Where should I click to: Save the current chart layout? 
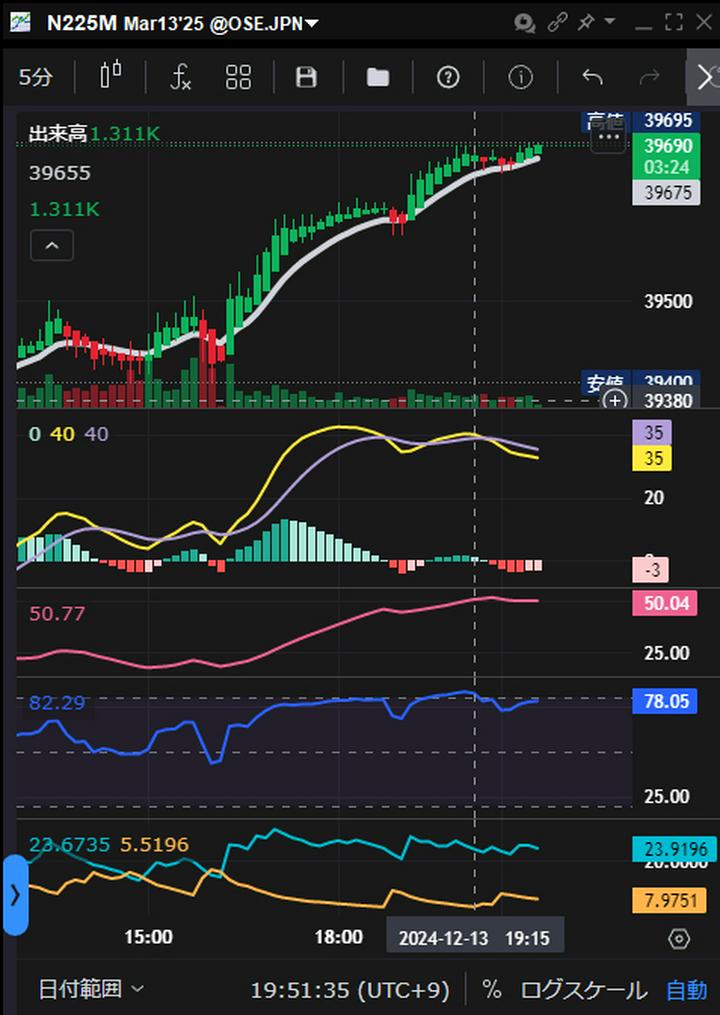306,77
